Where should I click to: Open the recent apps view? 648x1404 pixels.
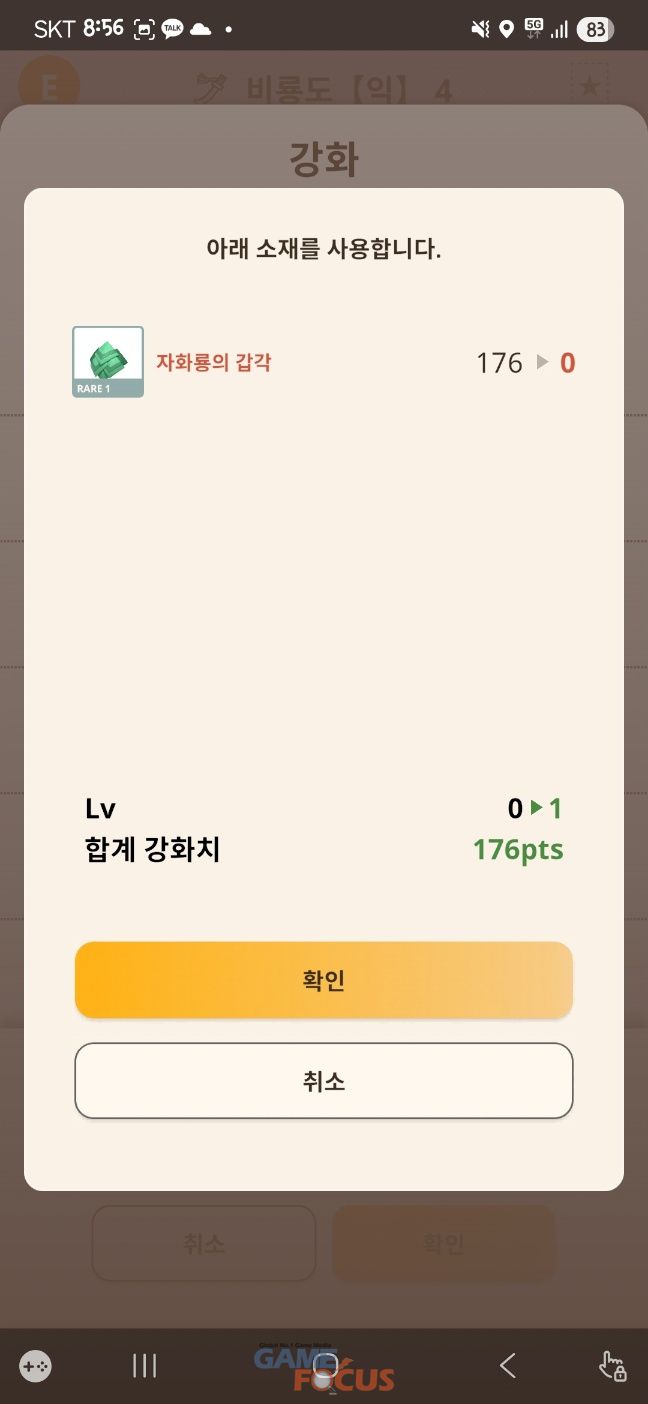pos(145,1365)
